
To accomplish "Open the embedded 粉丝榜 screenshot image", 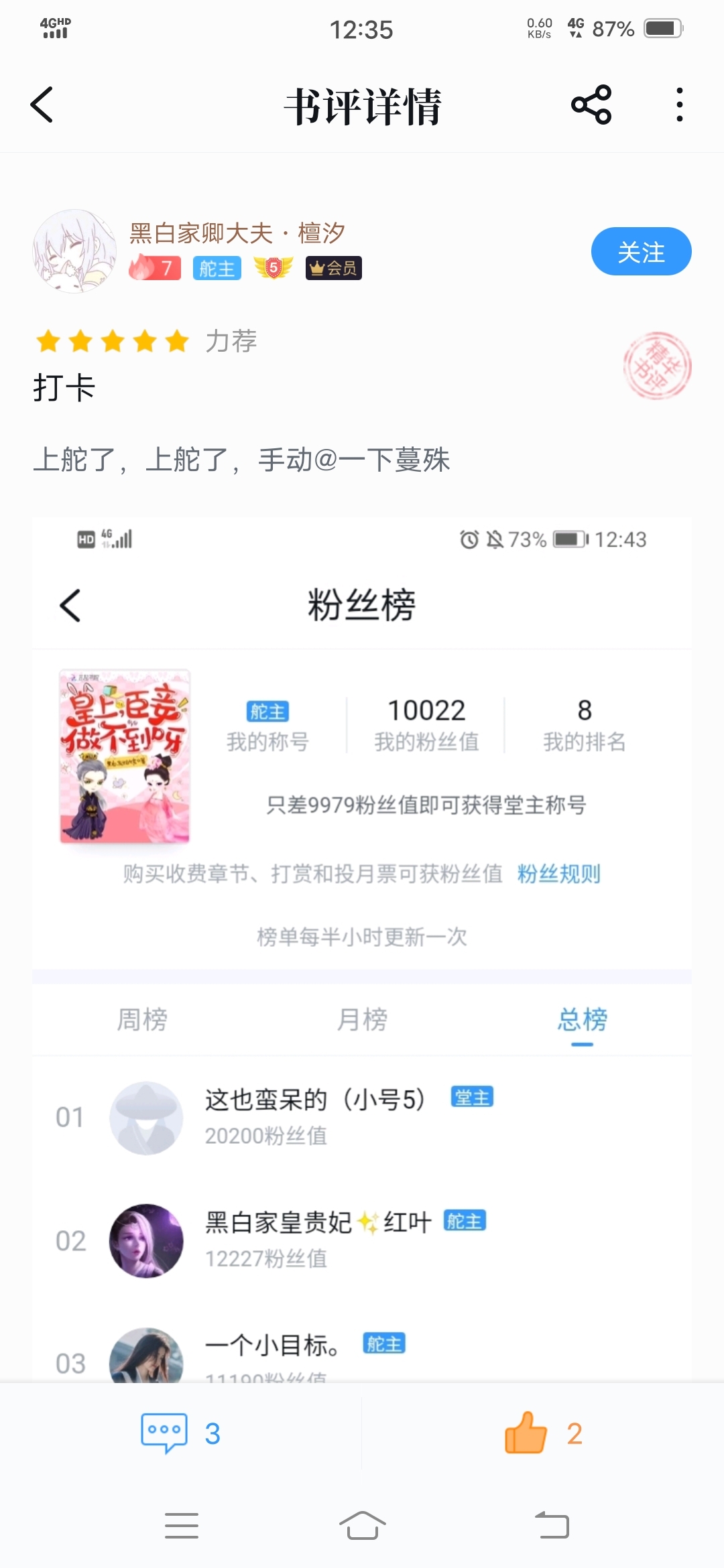I will 362,948.
